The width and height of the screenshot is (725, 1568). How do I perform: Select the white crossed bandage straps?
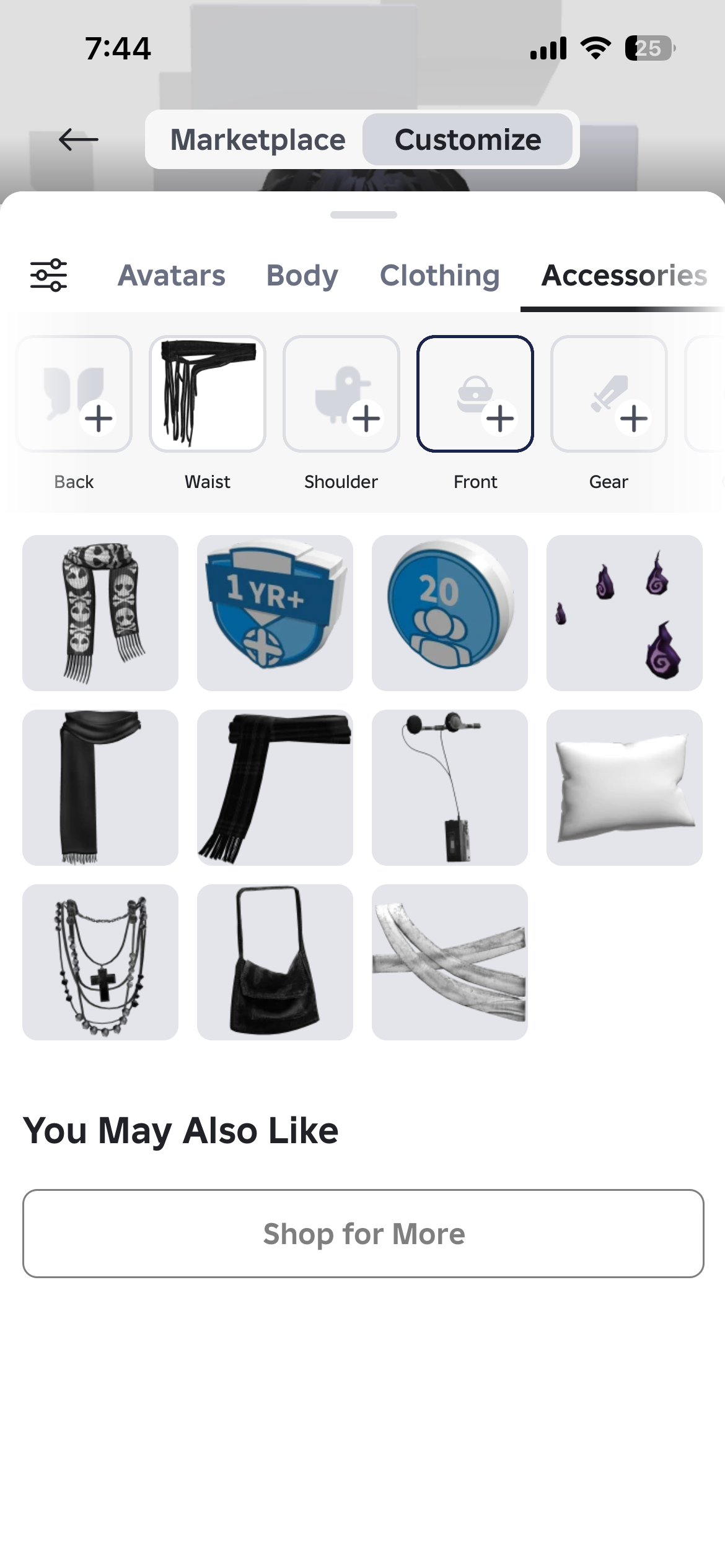[450, 962]
